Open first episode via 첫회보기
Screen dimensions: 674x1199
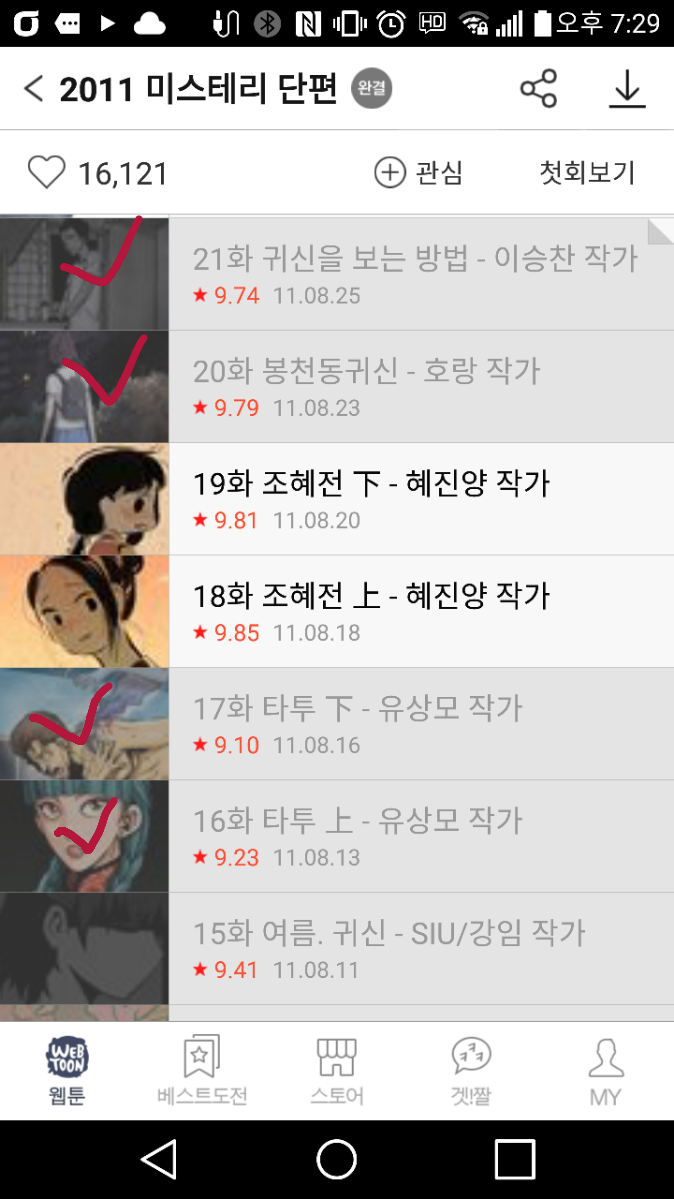pyautogui.click(x=587, y=173)
